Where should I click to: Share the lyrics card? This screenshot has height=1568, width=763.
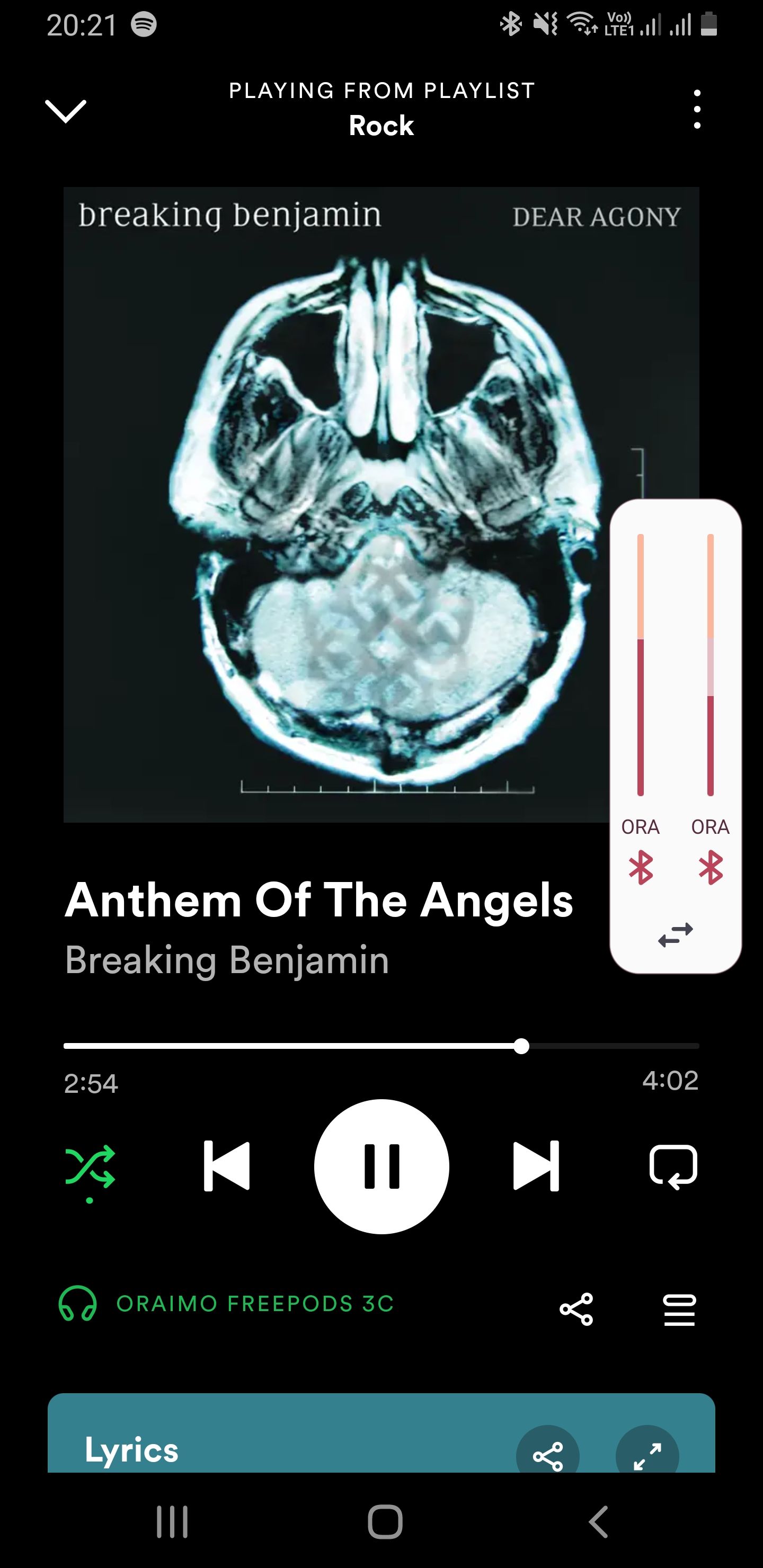tap(547, 1455)
